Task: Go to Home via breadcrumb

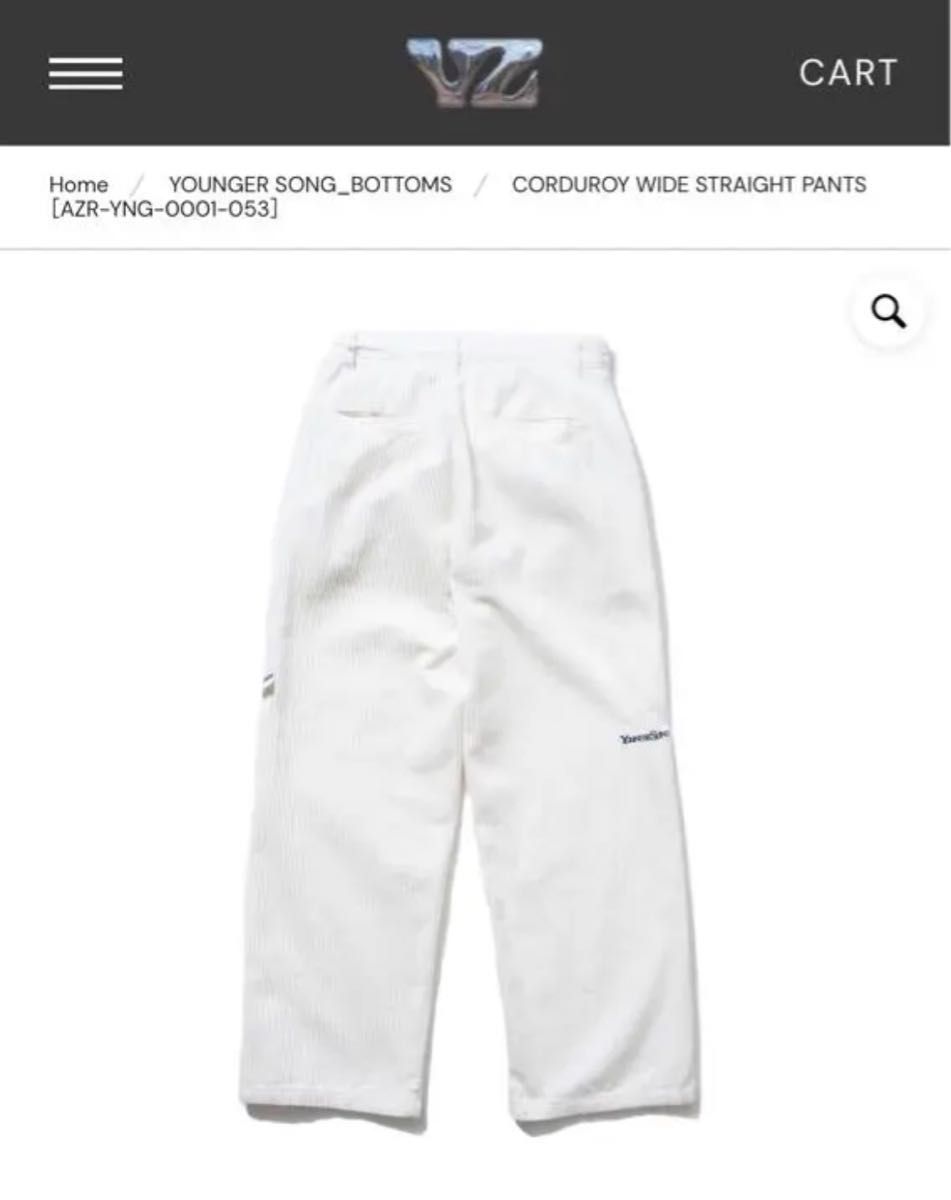Action: point(78,185)
